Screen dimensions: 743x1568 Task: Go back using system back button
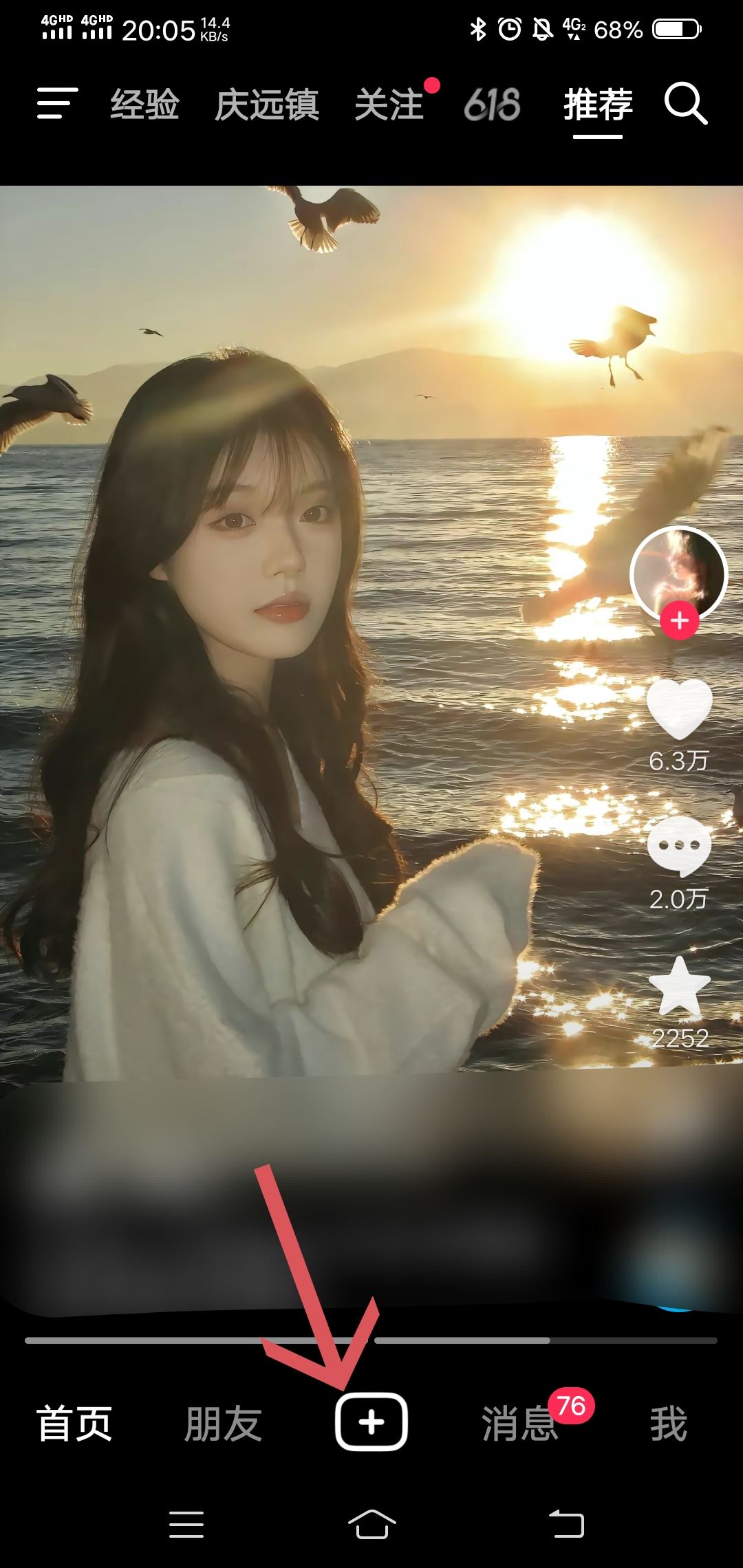pyautogui.click(x=566, y=1525)
